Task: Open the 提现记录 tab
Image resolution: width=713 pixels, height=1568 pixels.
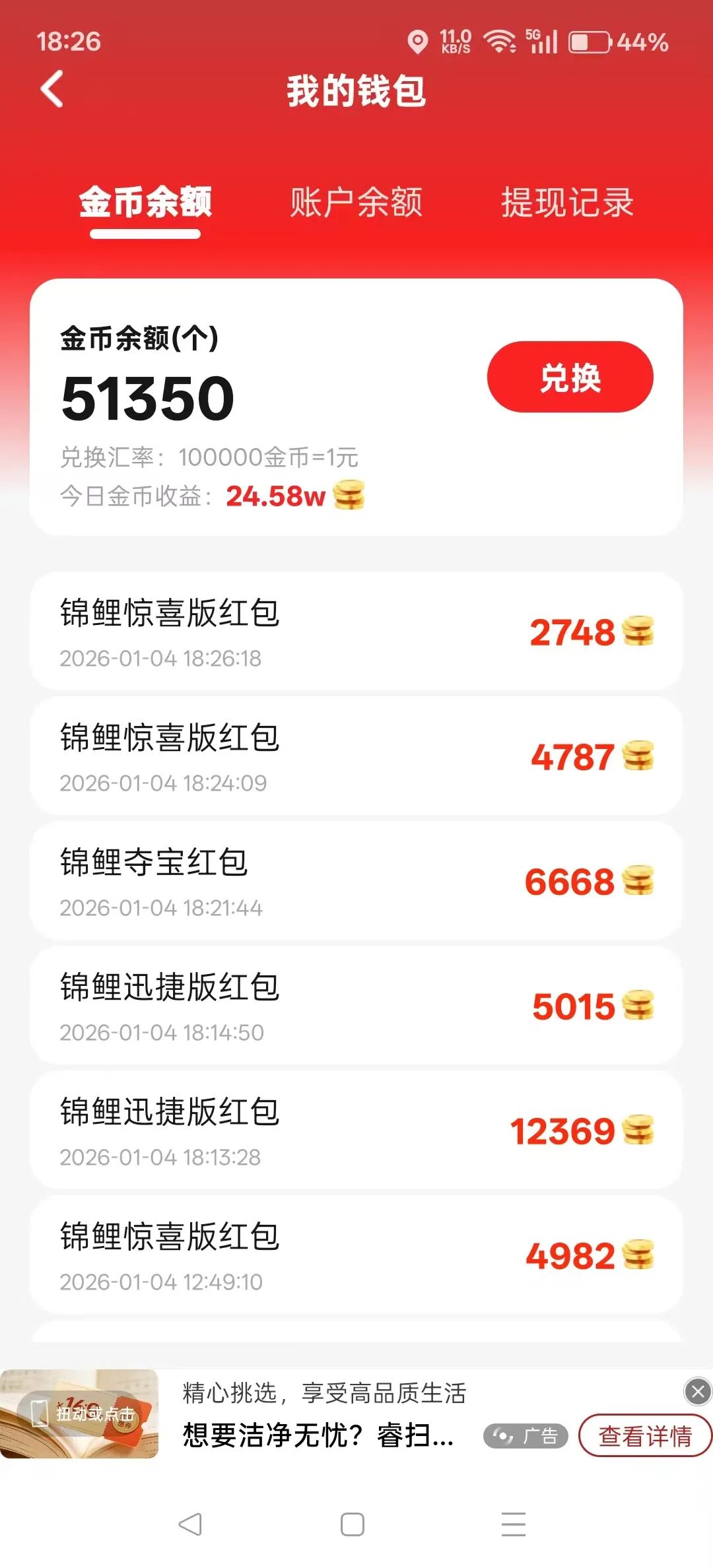Action: click(567, 203)
